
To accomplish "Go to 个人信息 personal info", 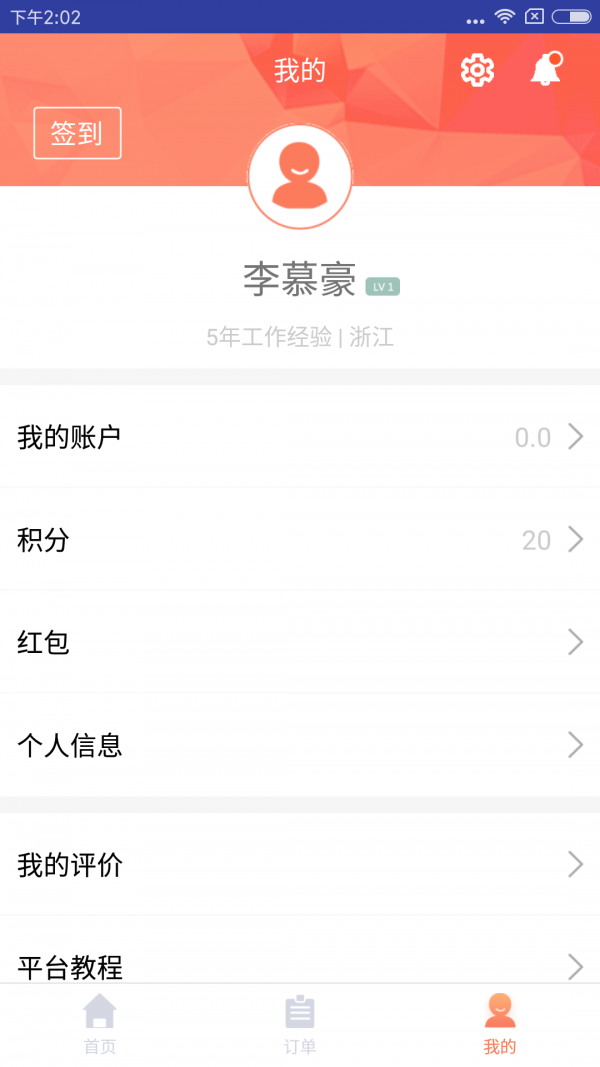I will click(x=300, y=745).
